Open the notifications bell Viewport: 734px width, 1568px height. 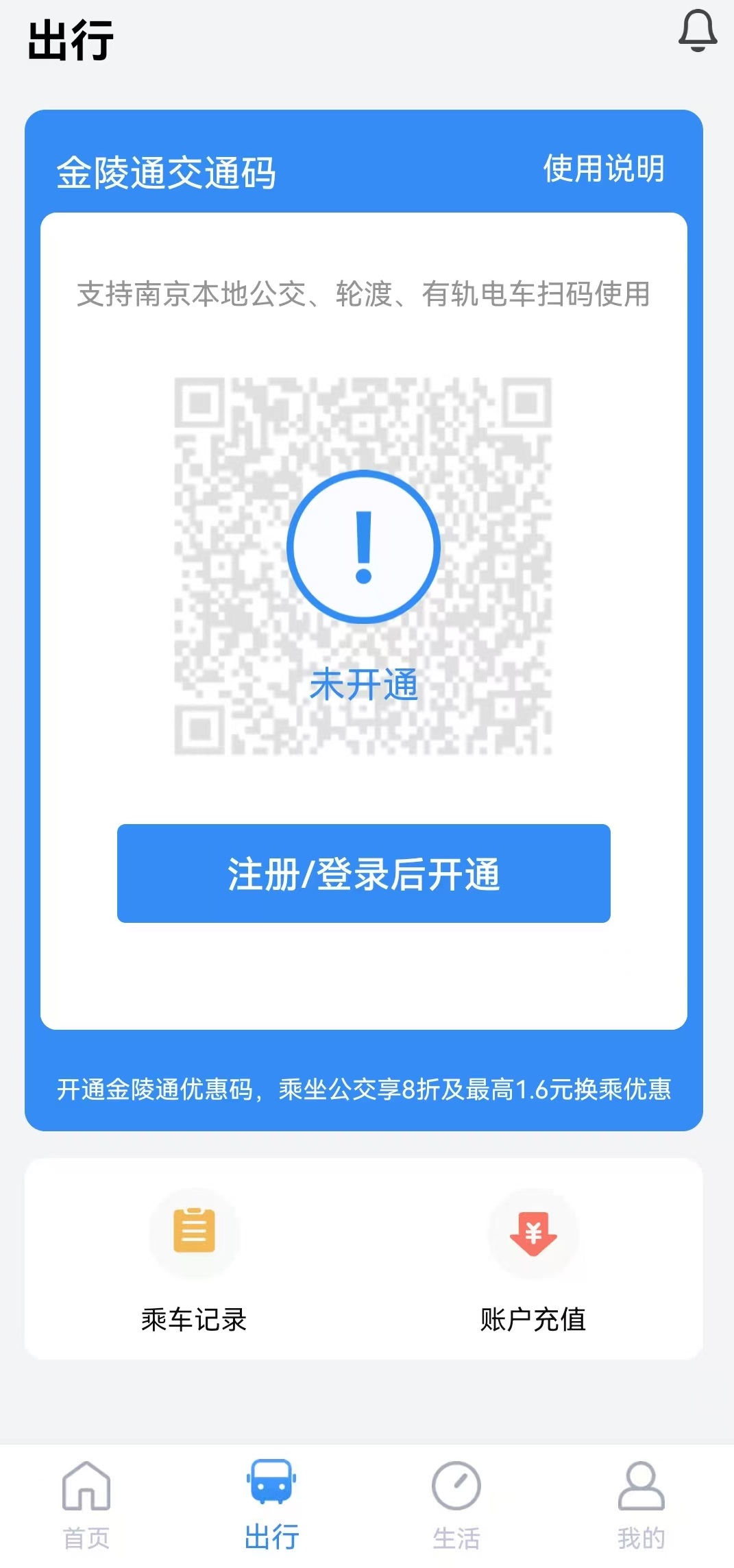point(697,32)
